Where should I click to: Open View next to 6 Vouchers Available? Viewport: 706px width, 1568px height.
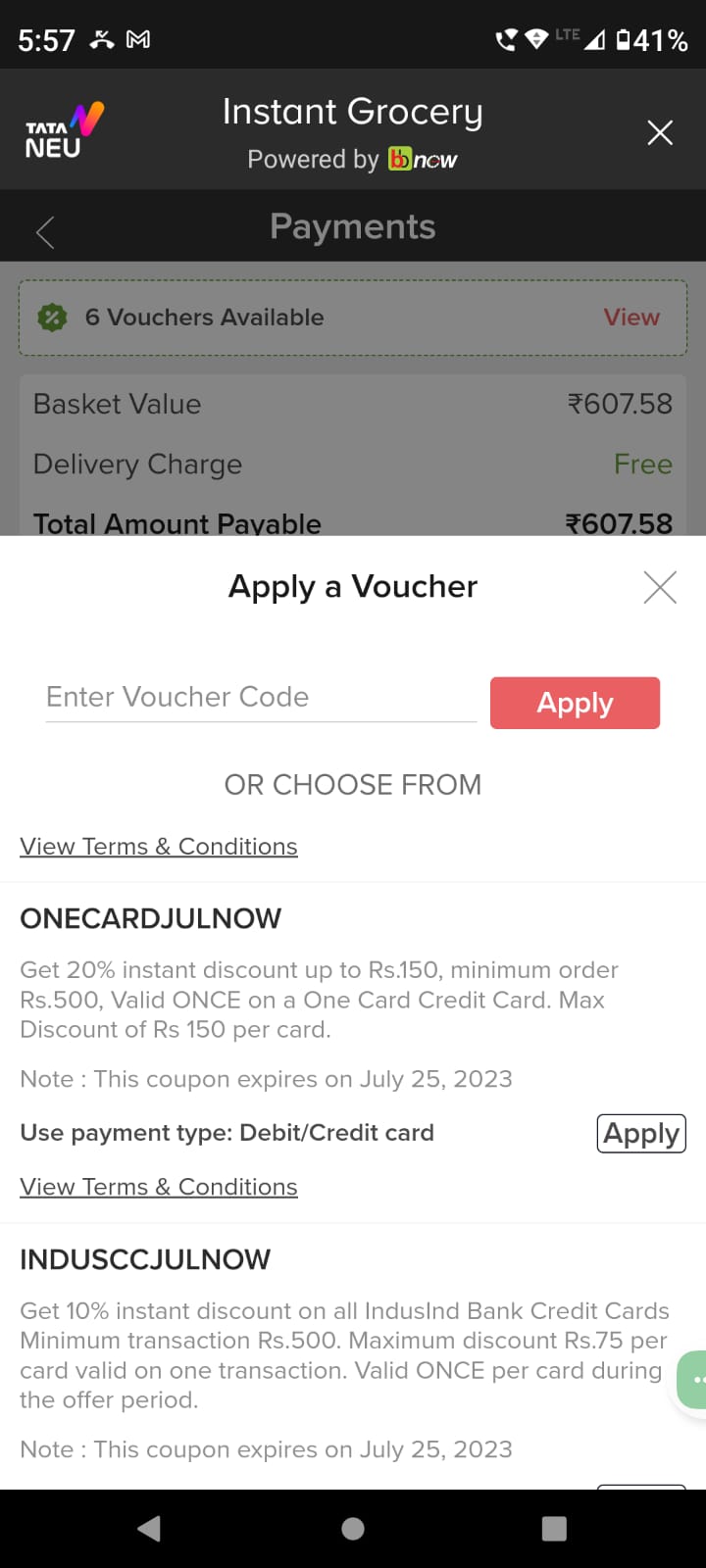coord(631,317)
